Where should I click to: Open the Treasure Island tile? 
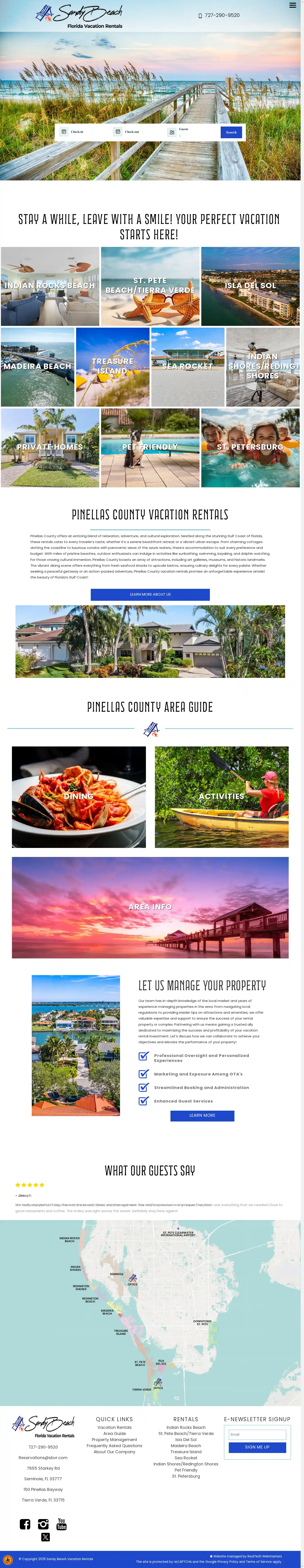113,367
